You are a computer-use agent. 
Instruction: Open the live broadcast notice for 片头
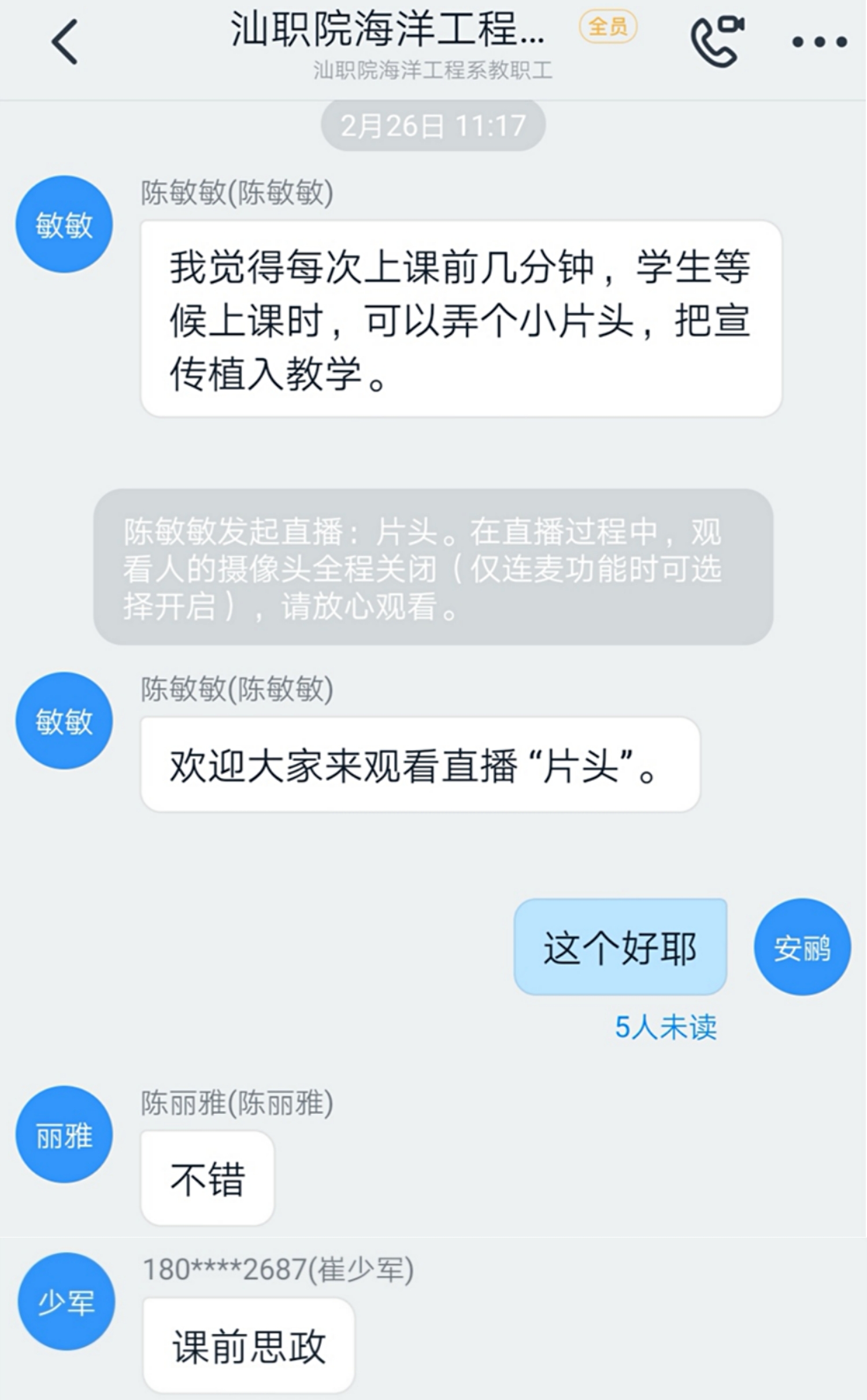point(433,567)
